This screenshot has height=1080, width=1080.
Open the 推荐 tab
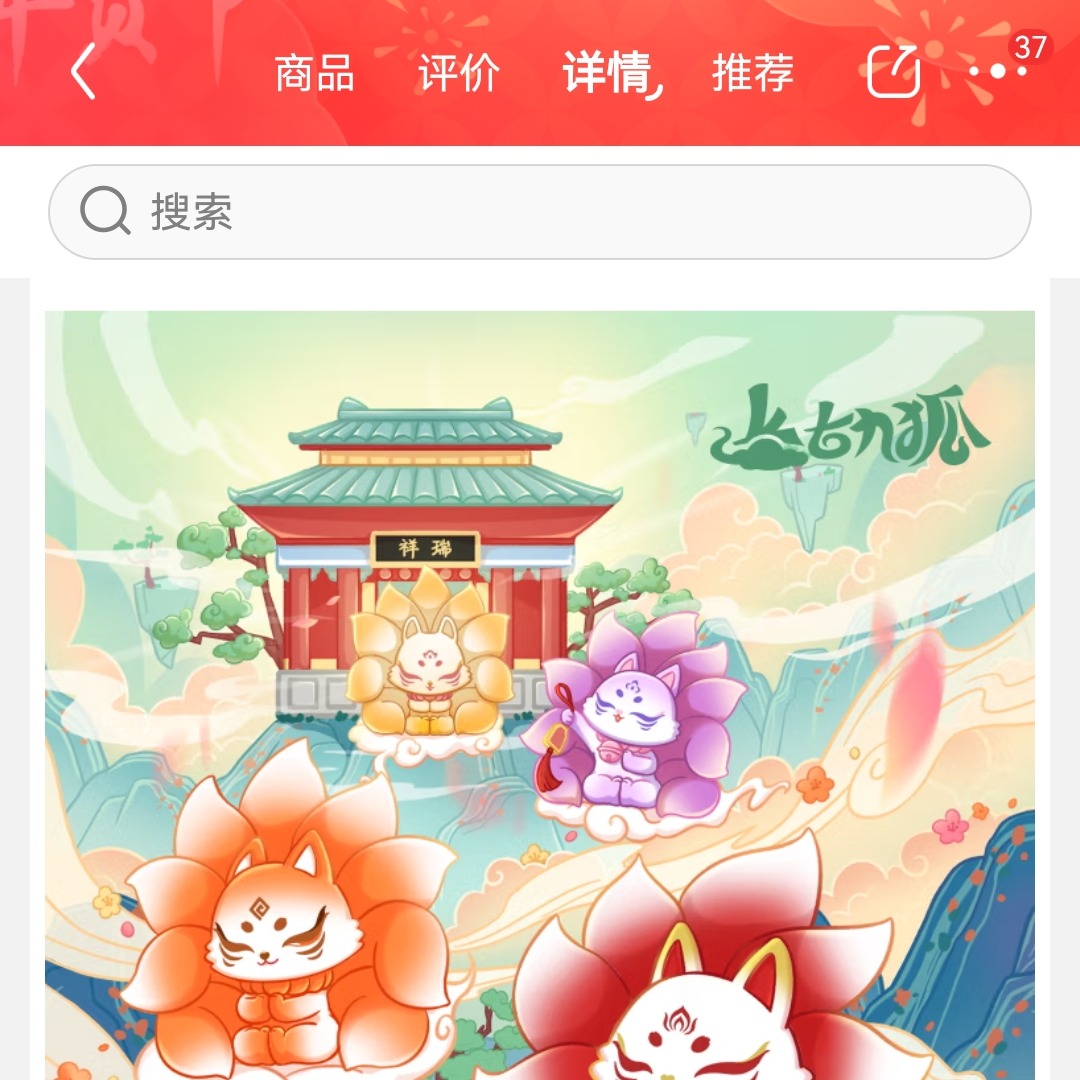pyautogui.click(x=752, y=74)
